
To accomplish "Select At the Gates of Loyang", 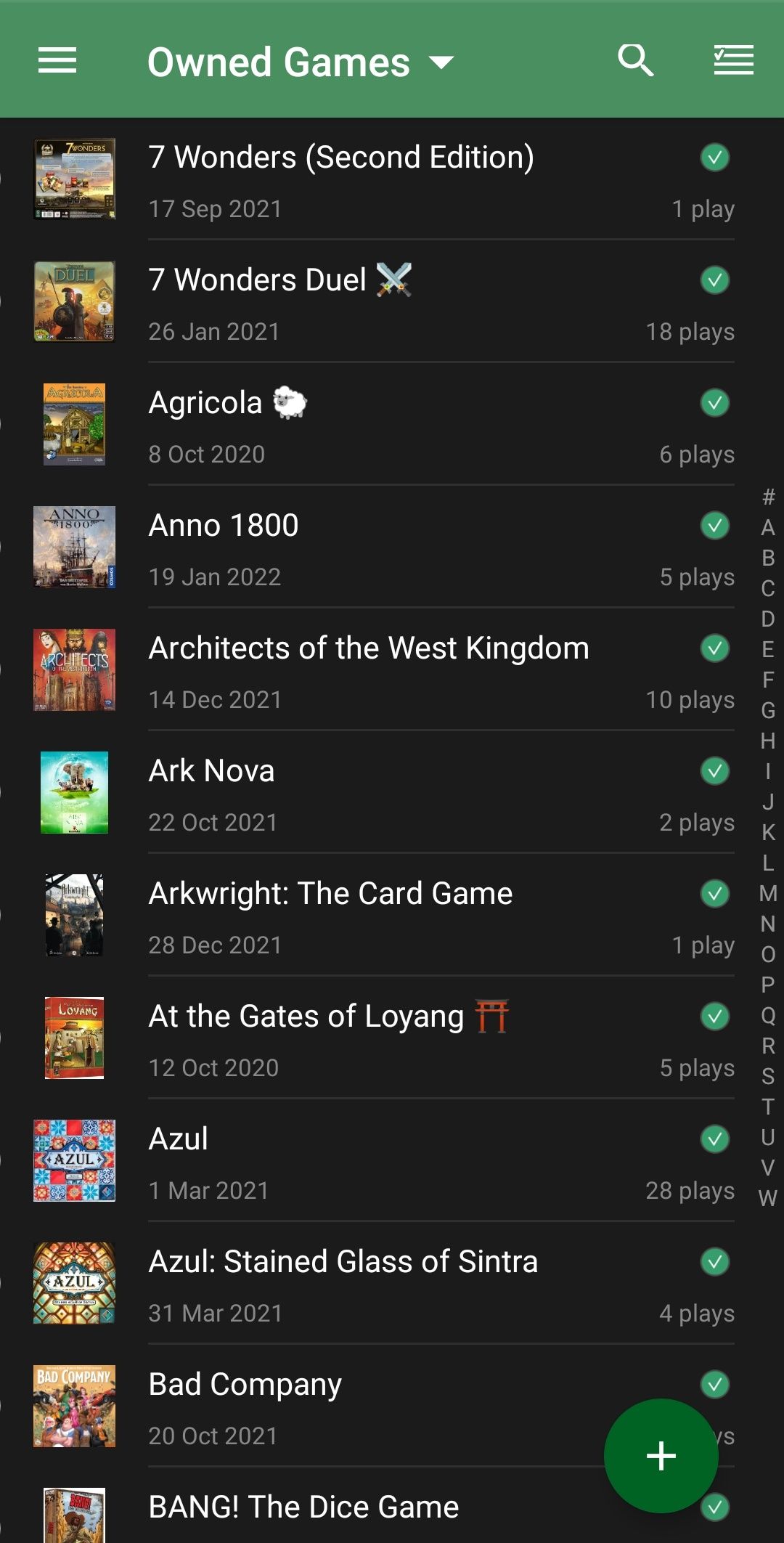I will pyautogui.click(x=306, y=1017).
